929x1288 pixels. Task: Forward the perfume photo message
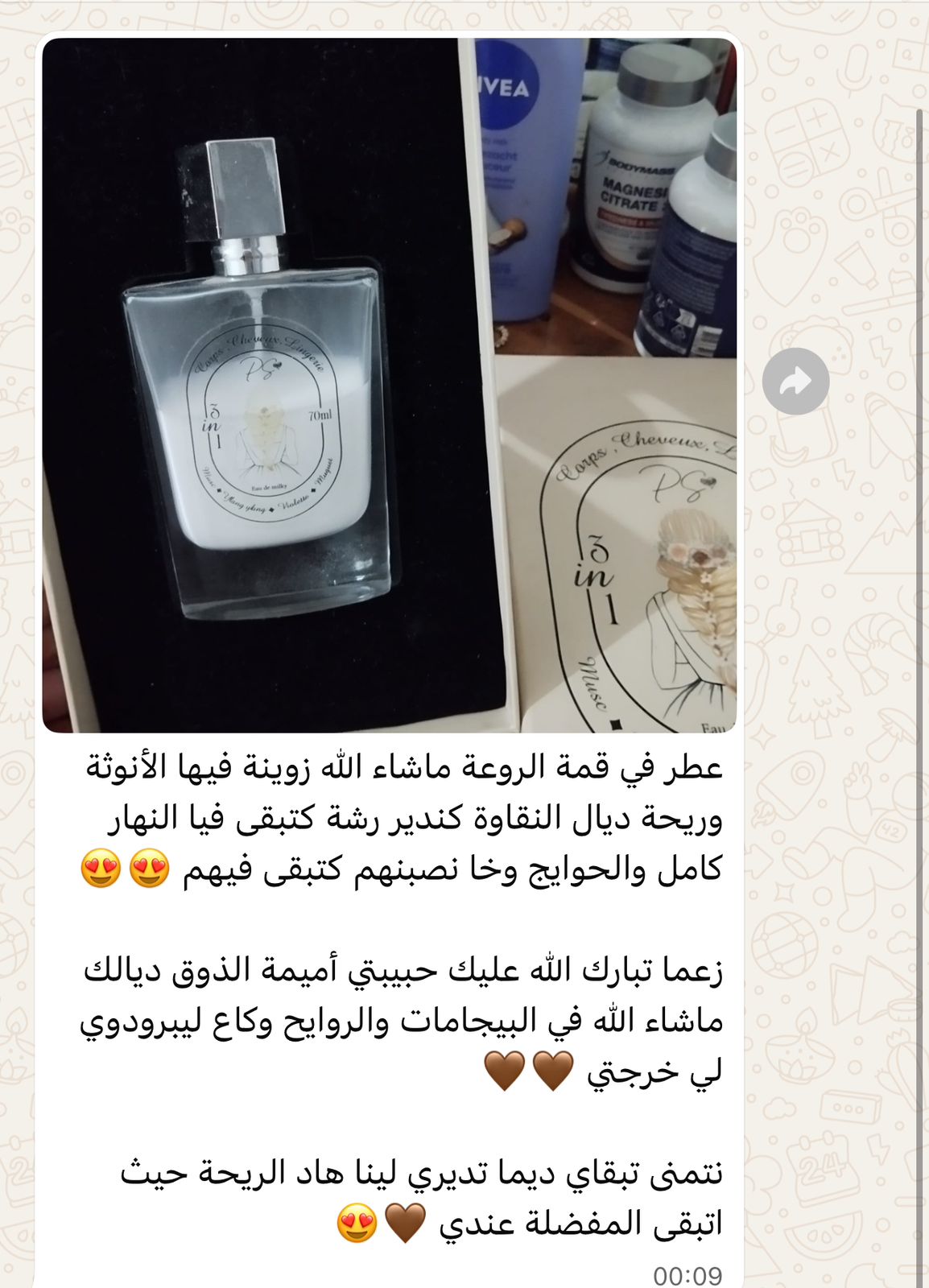(795, 382)
